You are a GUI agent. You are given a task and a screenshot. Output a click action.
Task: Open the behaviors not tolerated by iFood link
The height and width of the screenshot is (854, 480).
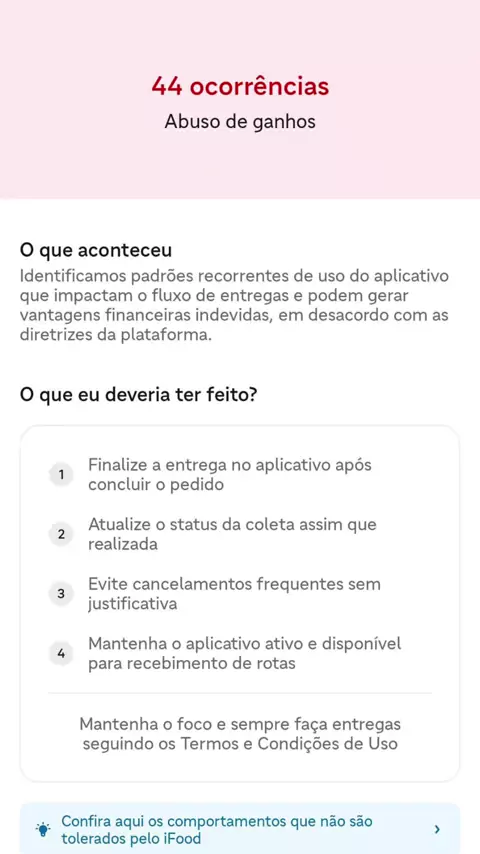(x=240, y=828)
